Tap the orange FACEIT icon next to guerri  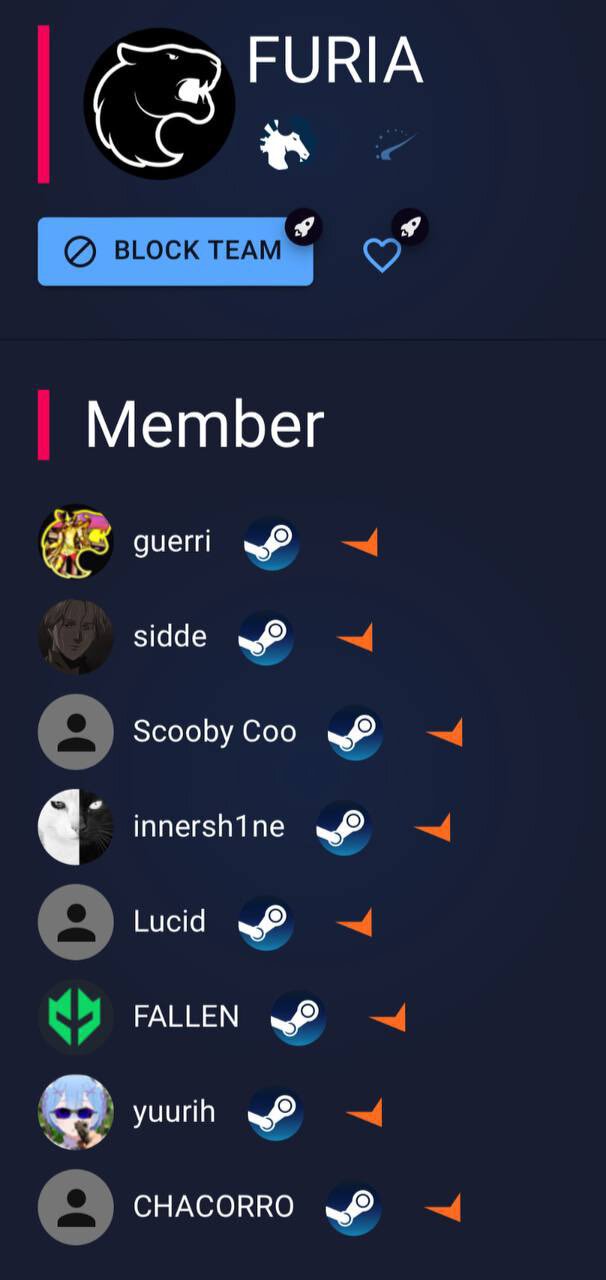[360, 543]
